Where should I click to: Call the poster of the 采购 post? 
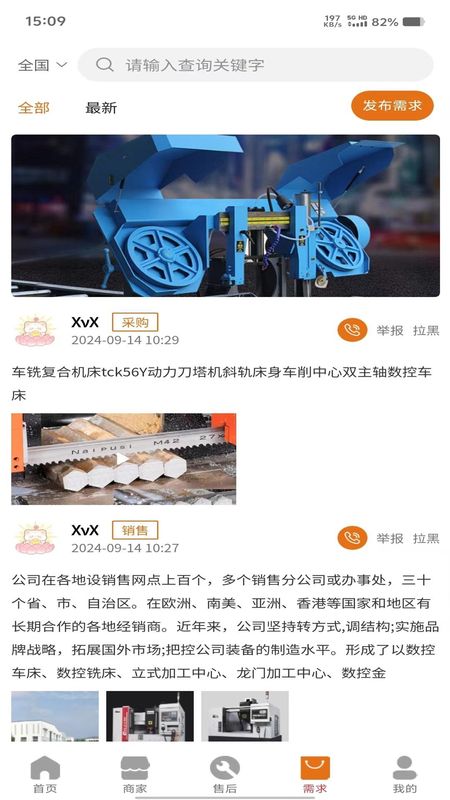click(x=352, y=330)
